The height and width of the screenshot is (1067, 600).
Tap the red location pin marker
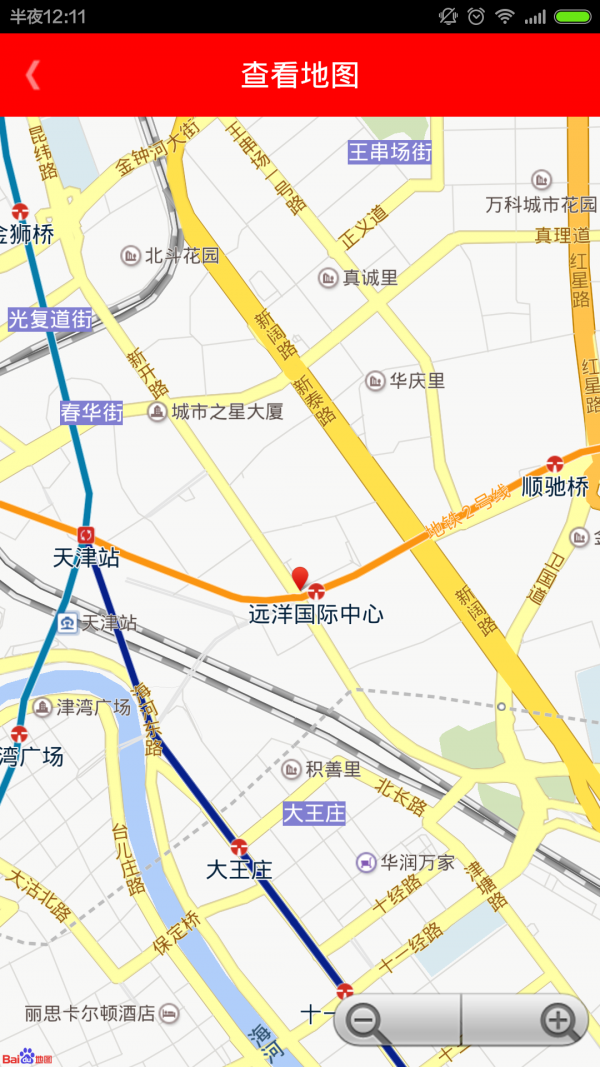(x=300, y=578)
